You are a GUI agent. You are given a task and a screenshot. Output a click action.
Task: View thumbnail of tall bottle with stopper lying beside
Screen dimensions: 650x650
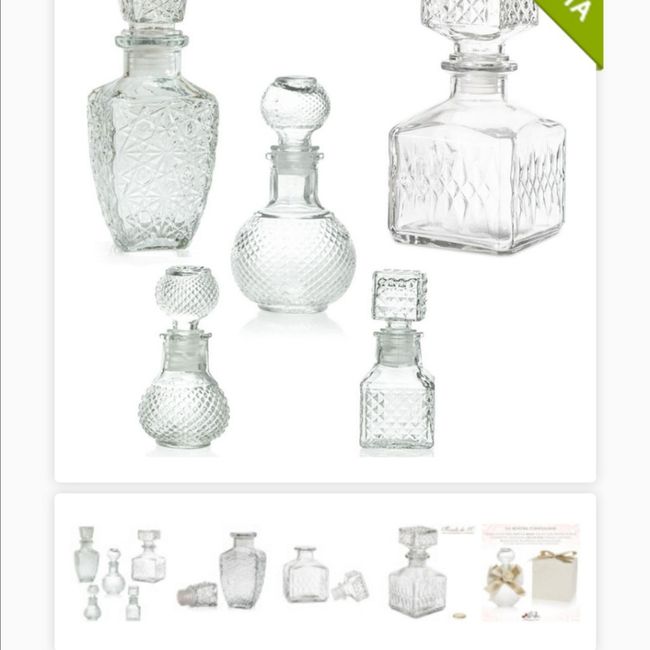pos(224,572)
